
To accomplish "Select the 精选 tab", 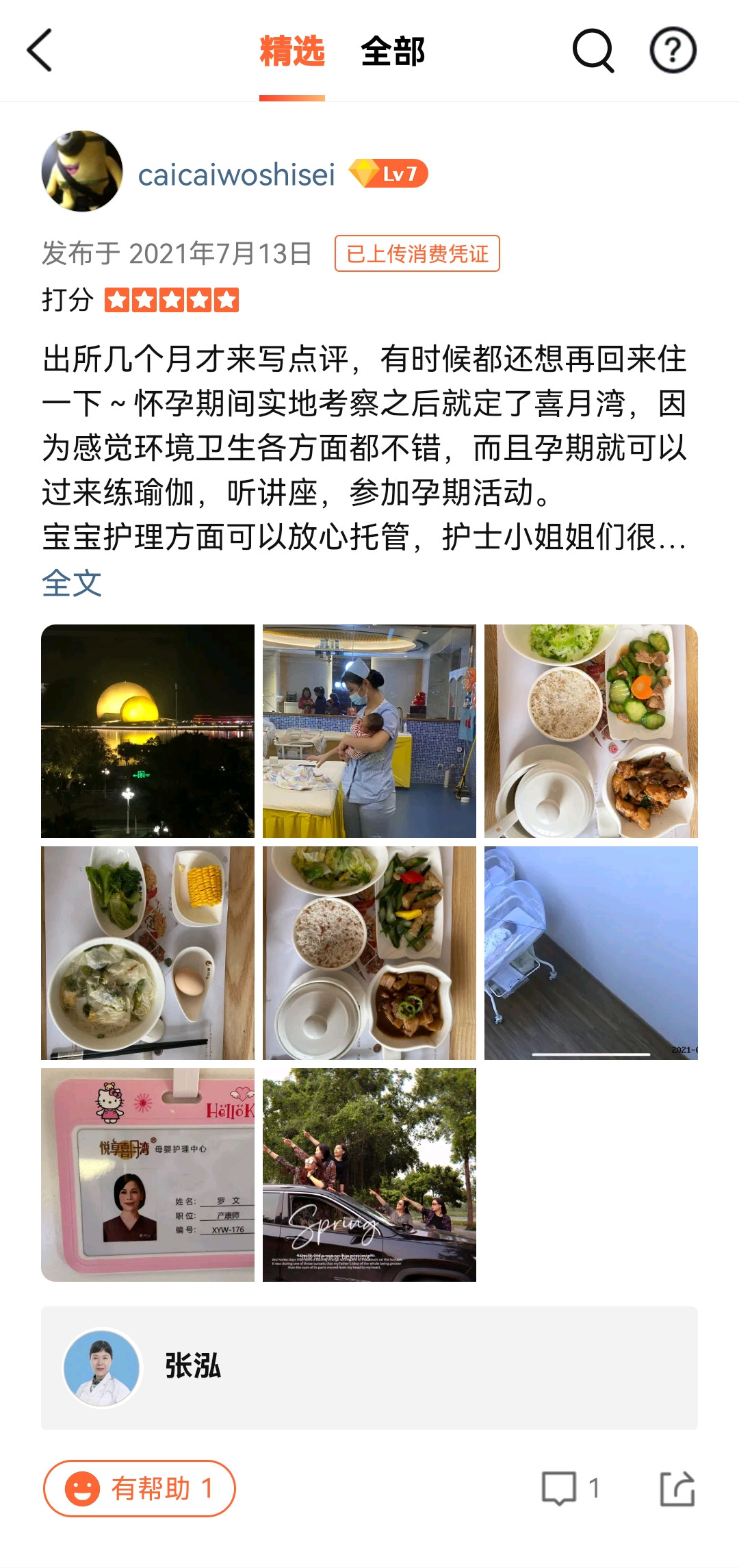I will pos(291,51).
